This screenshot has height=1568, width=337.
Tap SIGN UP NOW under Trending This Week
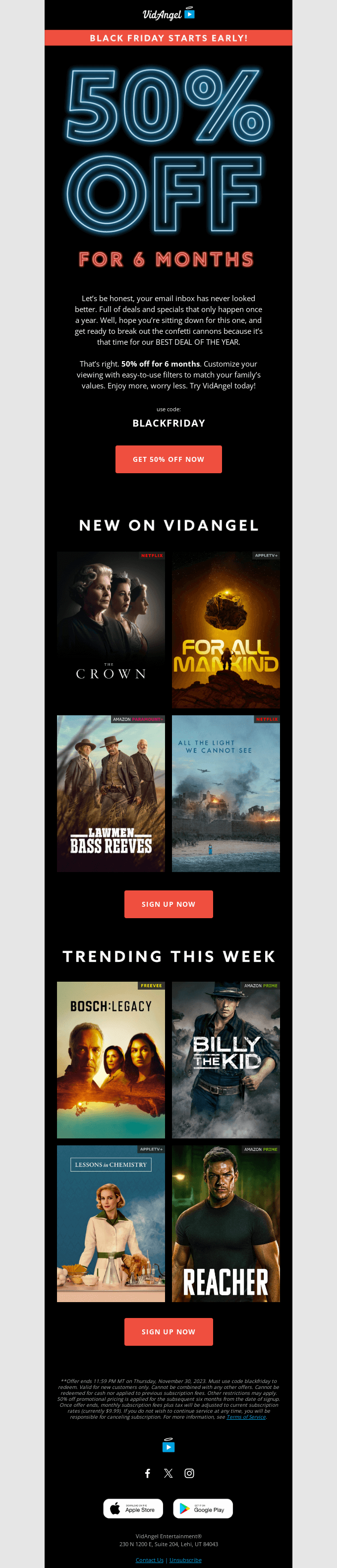pyautogui.click(x=168, y=1332)
